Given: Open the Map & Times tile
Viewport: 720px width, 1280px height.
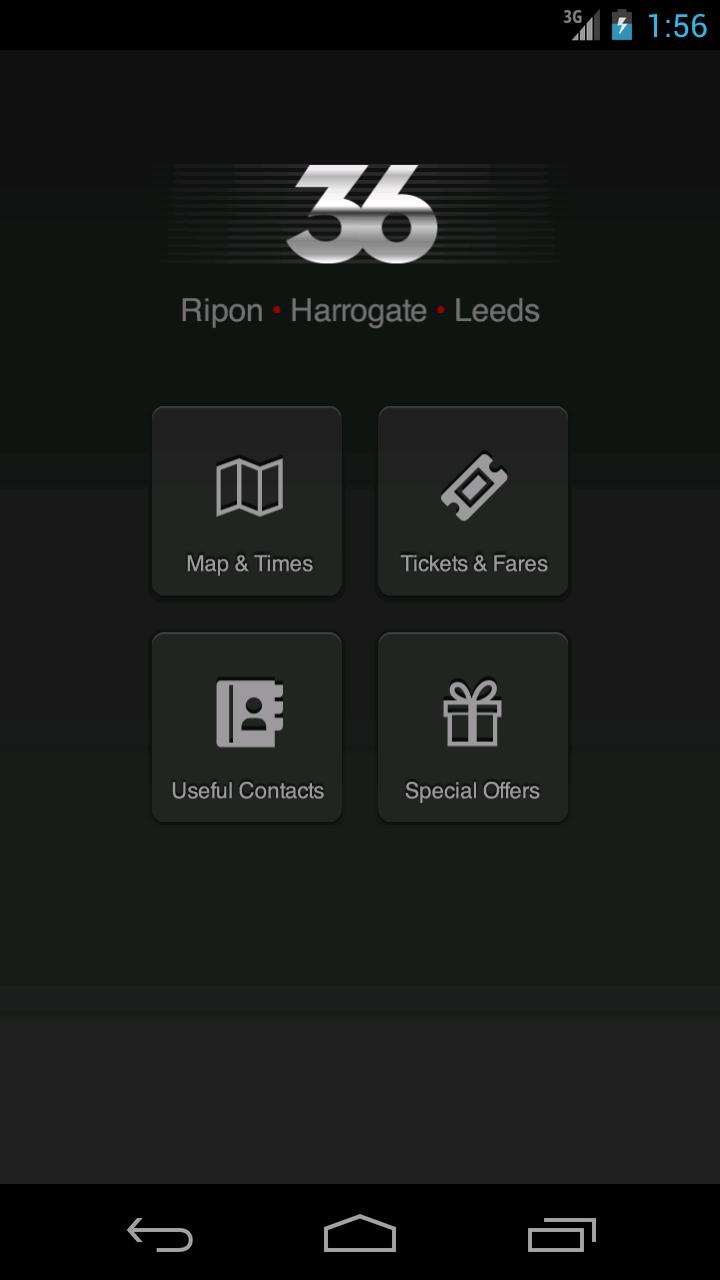Looking at the screenshot, I should (x=247, y=502).
